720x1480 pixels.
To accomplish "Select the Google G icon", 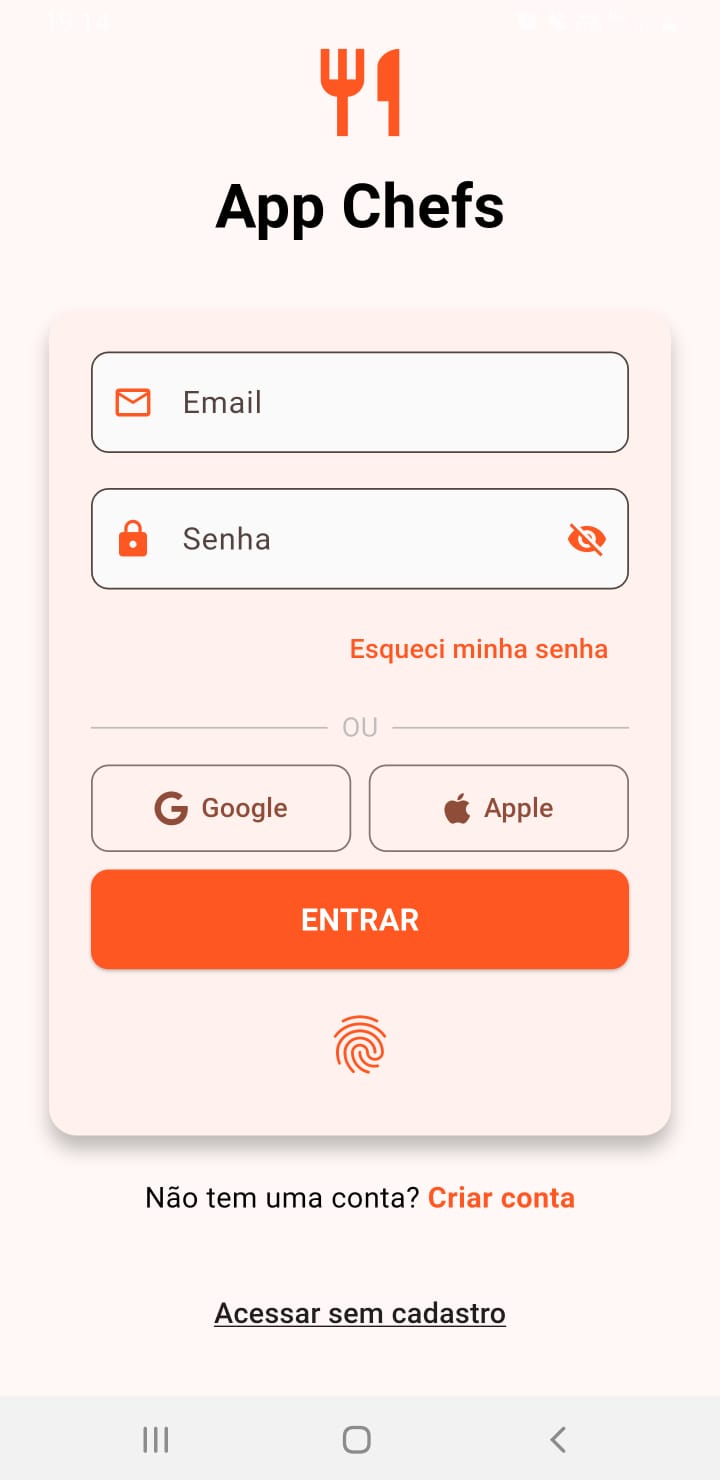I will pos(172,808).
